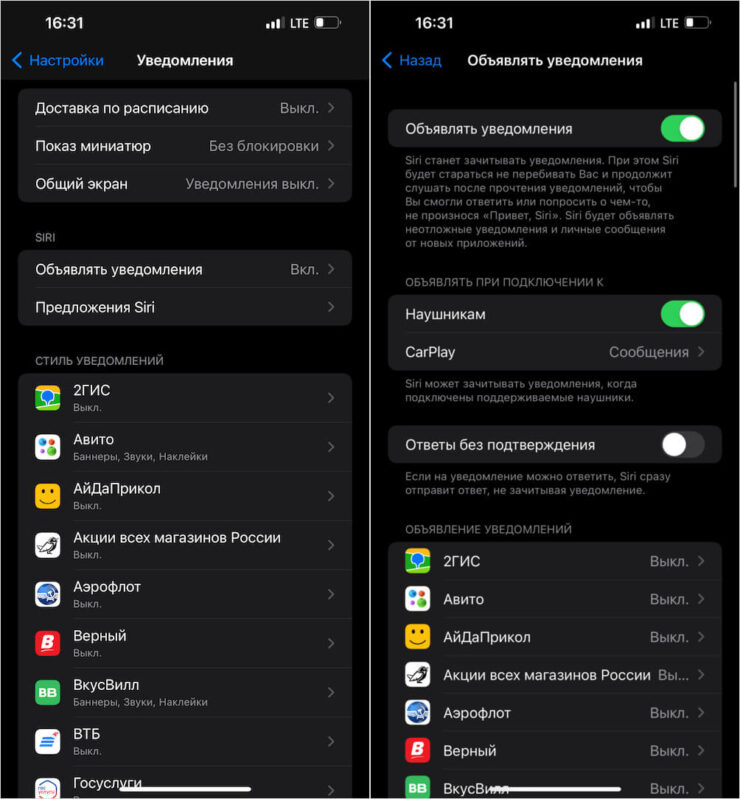Open ВТБ notification settings

click(185, 741)
